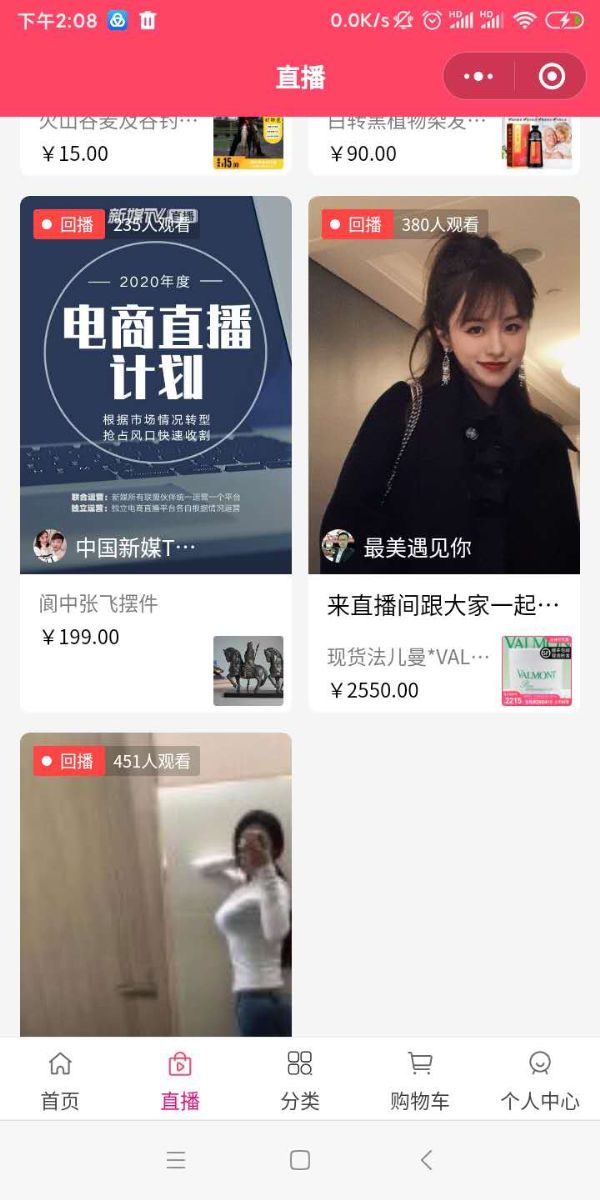Open the 电商直播计划 replay by 中国新媒T

156,385
